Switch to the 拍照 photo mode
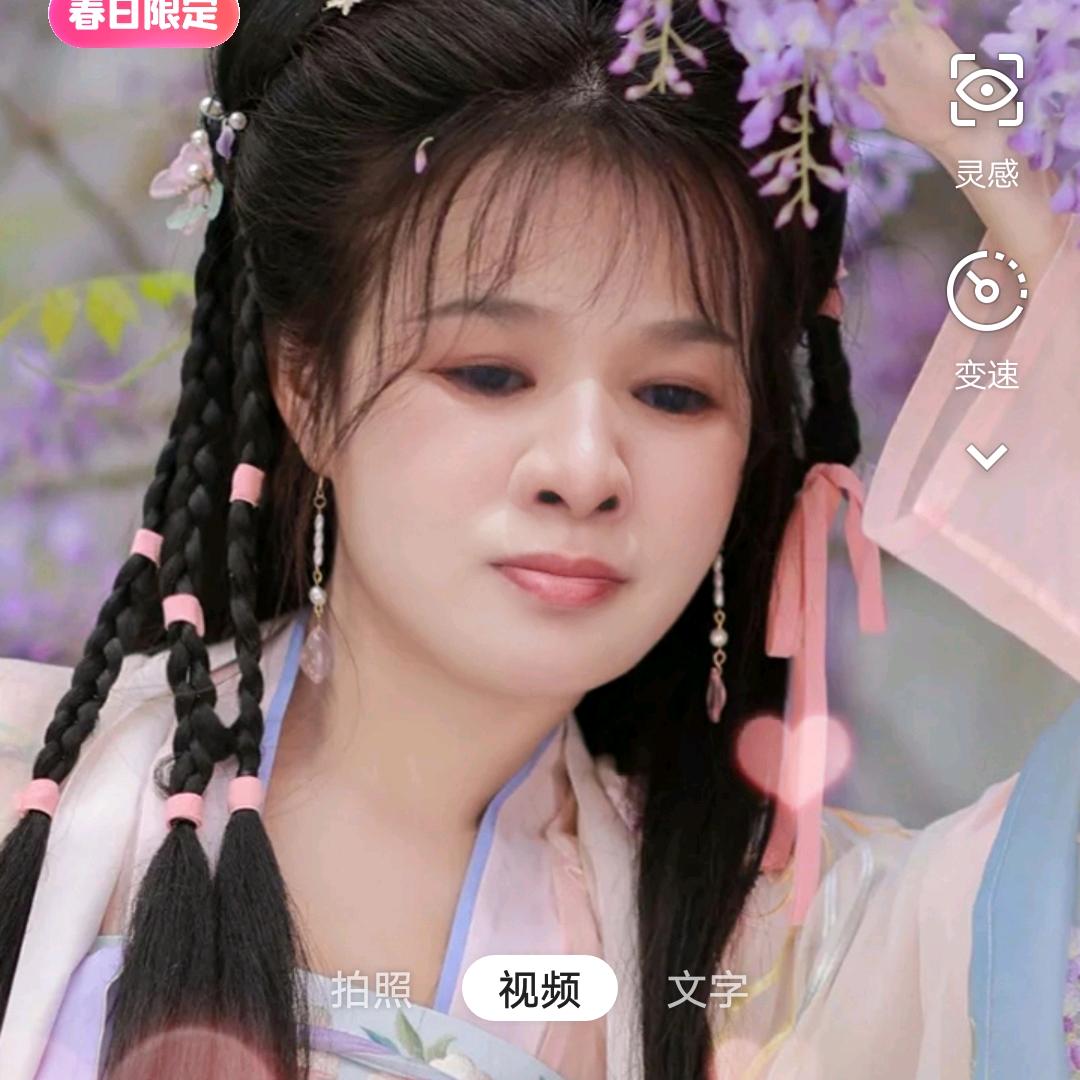1080x1080 pixels. click(x=371, y=989)
